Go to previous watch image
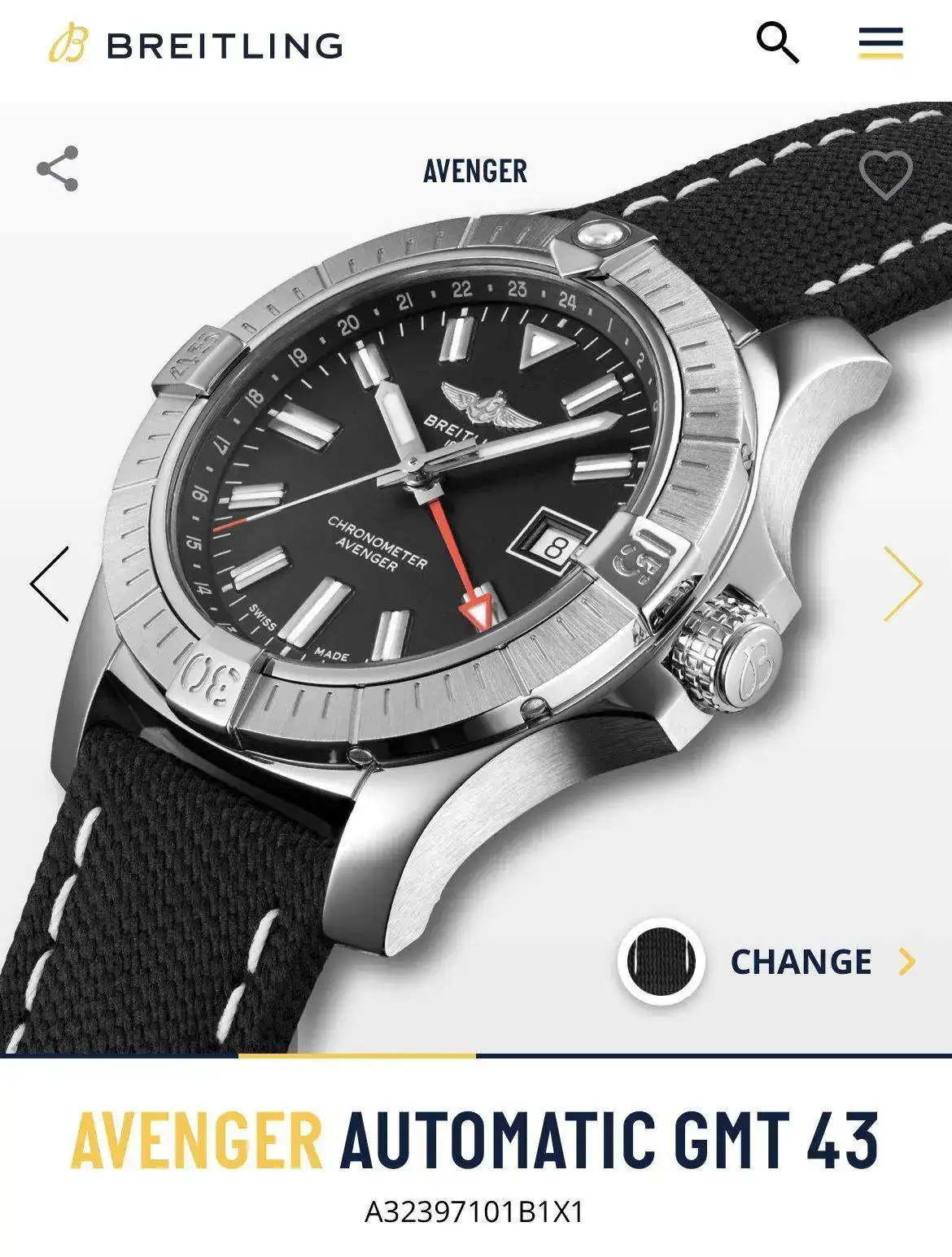The height and width of the screenshot is (1257, 952). point(50,584)
